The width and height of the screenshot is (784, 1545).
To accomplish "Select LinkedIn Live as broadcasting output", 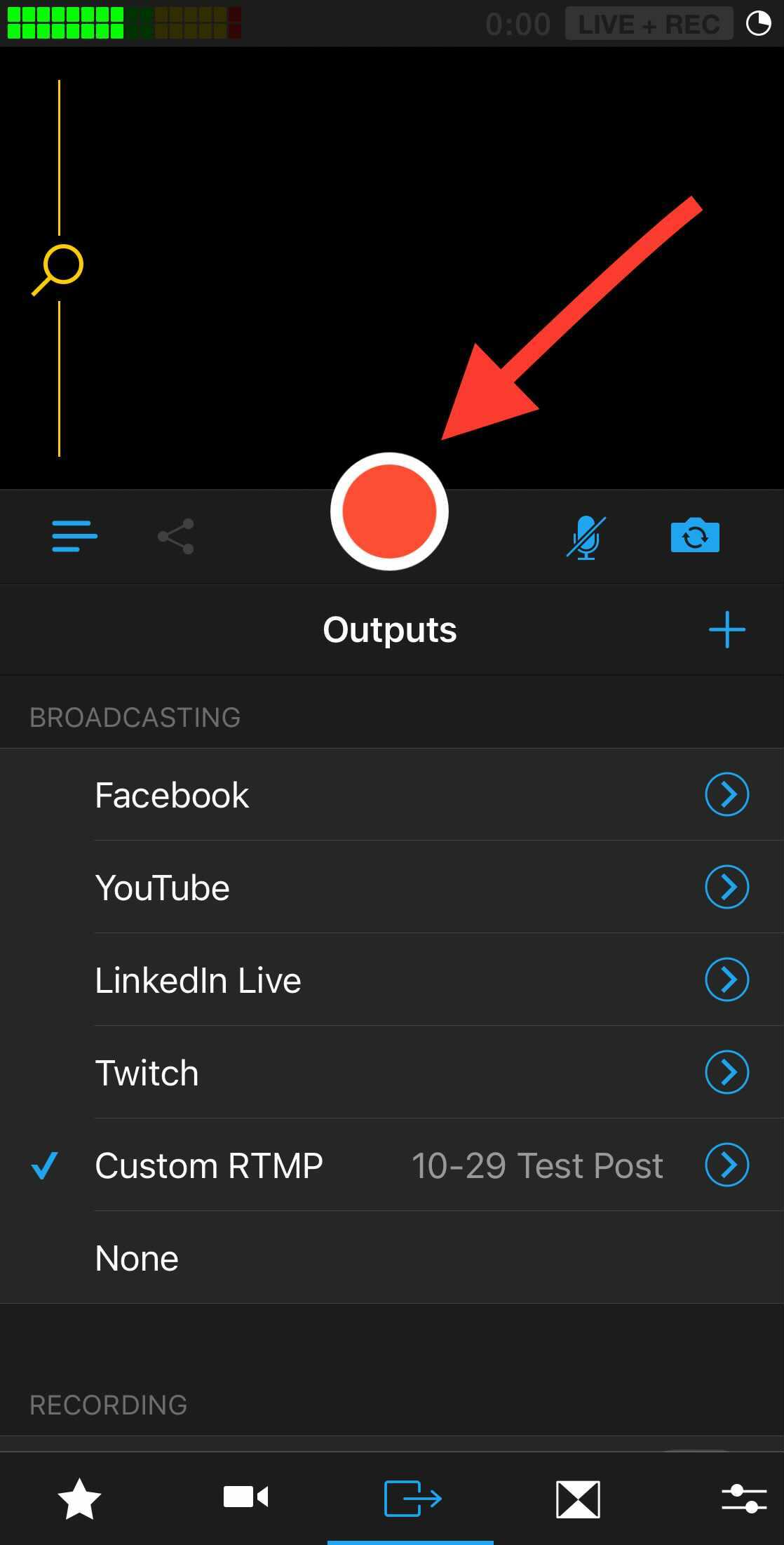I will point(198,980).
